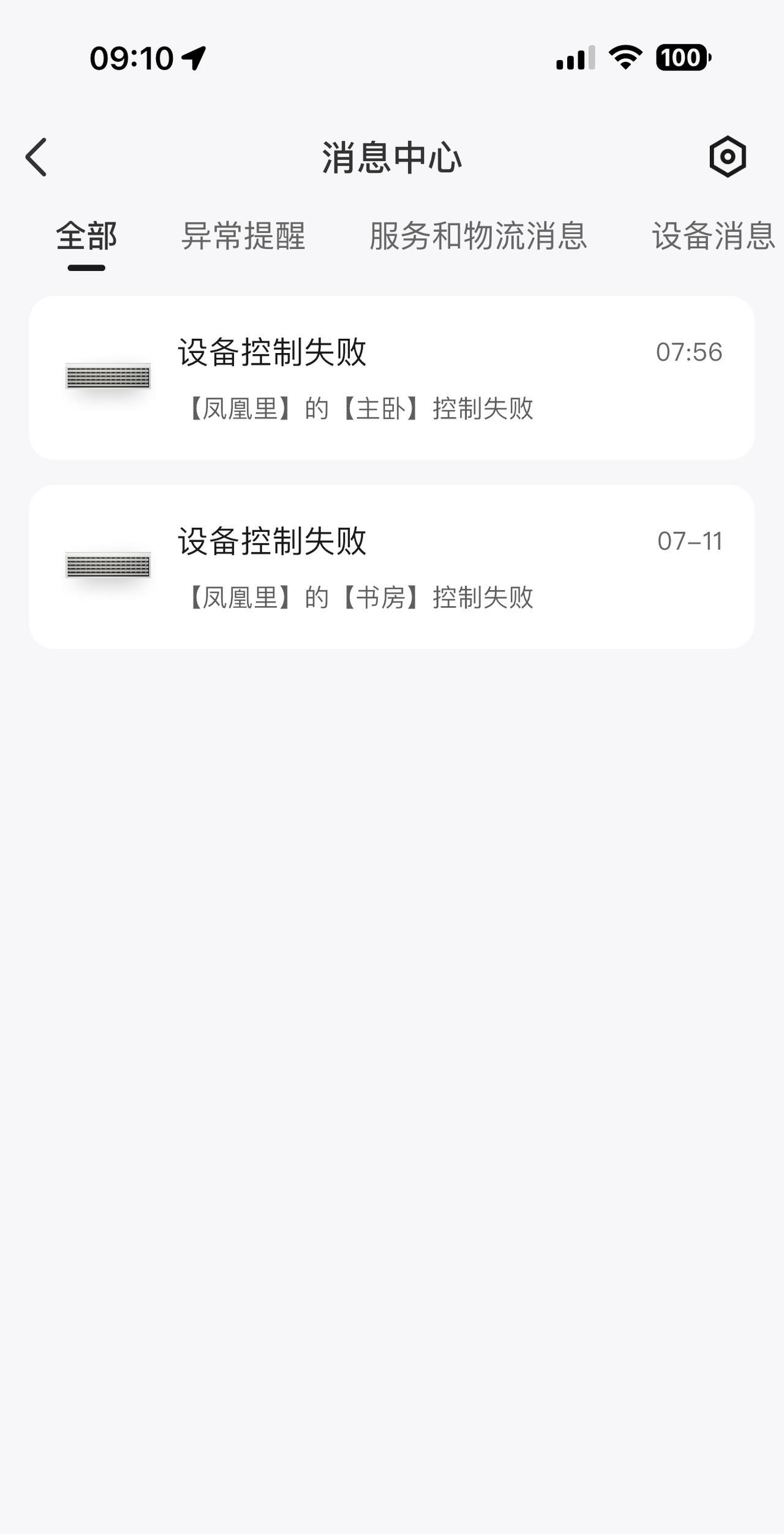Open the 主卧 control failure message

click(391, 378)
